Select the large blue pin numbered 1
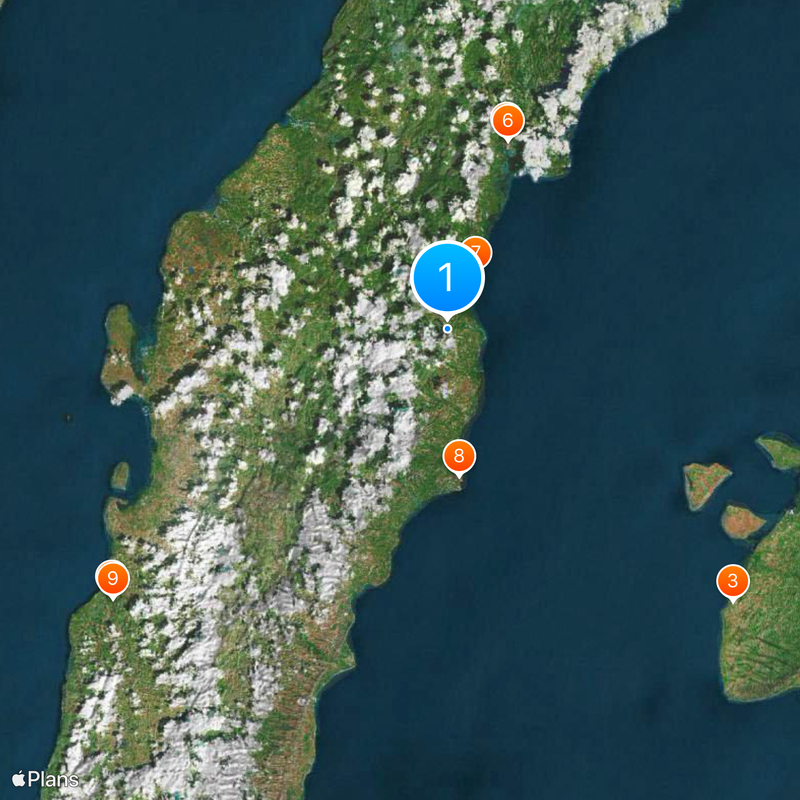Screen dimensions: 800x800 pos(447,277)
